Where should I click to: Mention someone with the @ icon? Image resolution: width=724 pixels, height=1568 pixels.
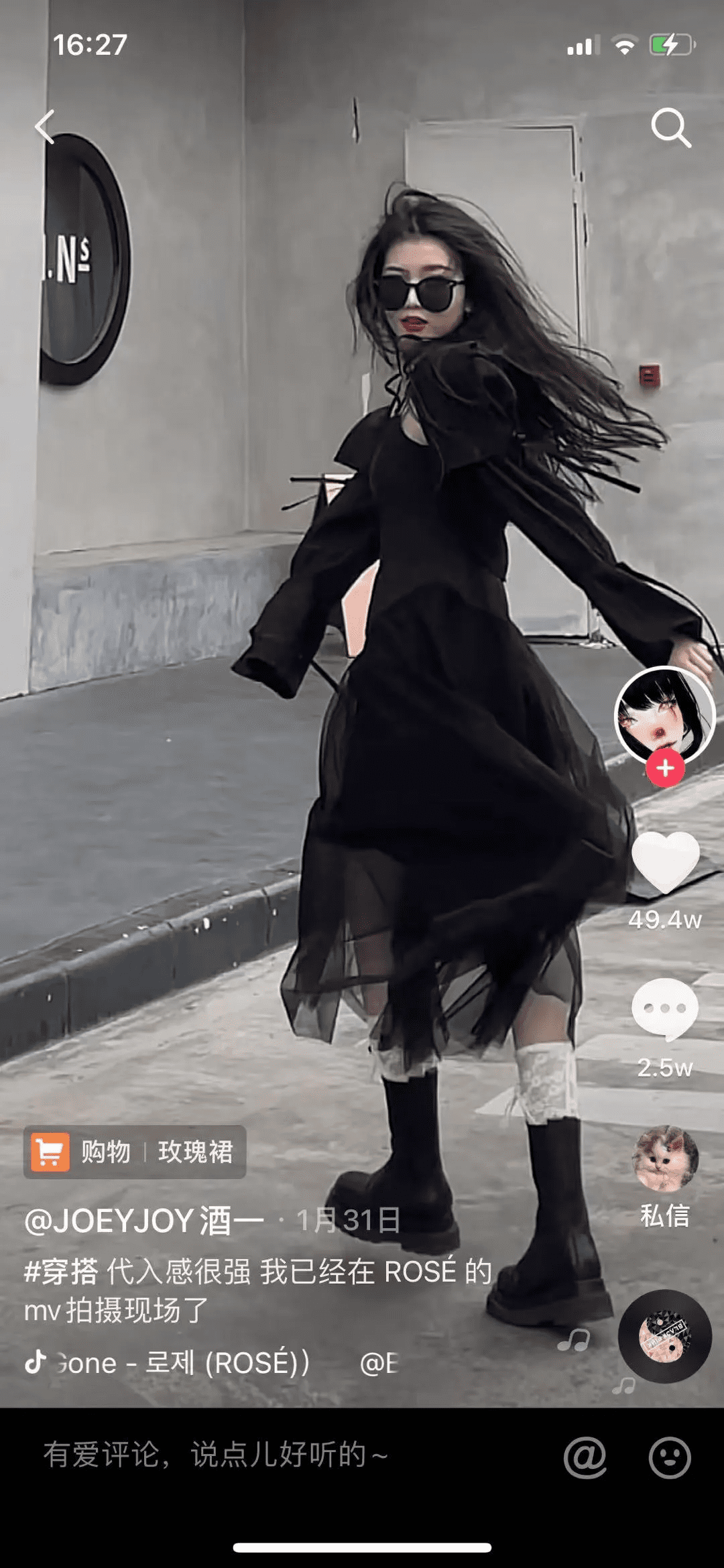click(x=585, y=1457)
